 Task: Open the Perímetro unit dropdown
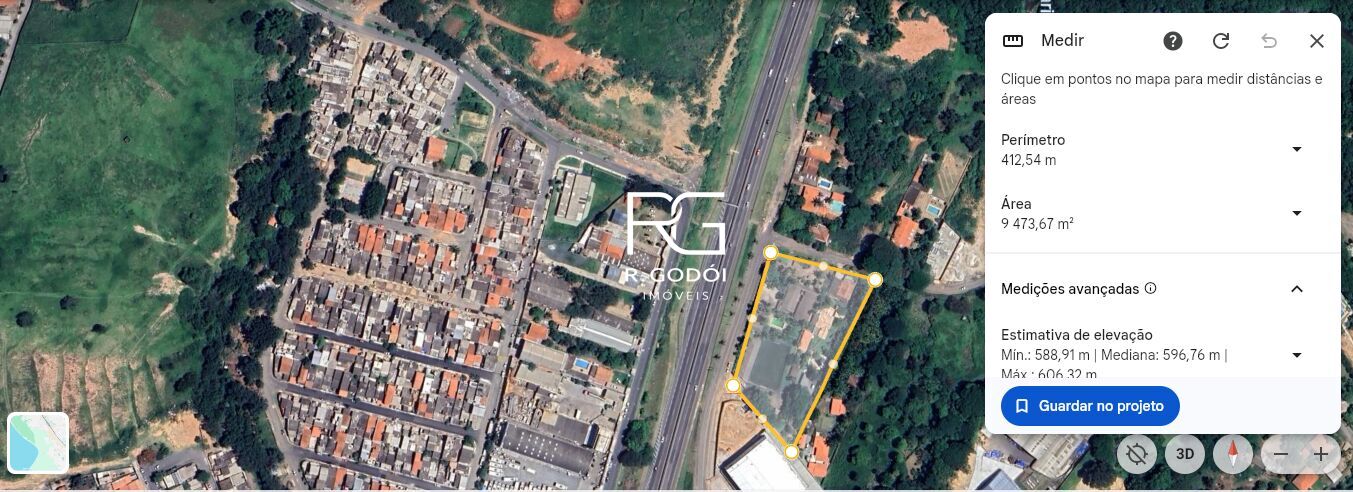(1297, 149)
